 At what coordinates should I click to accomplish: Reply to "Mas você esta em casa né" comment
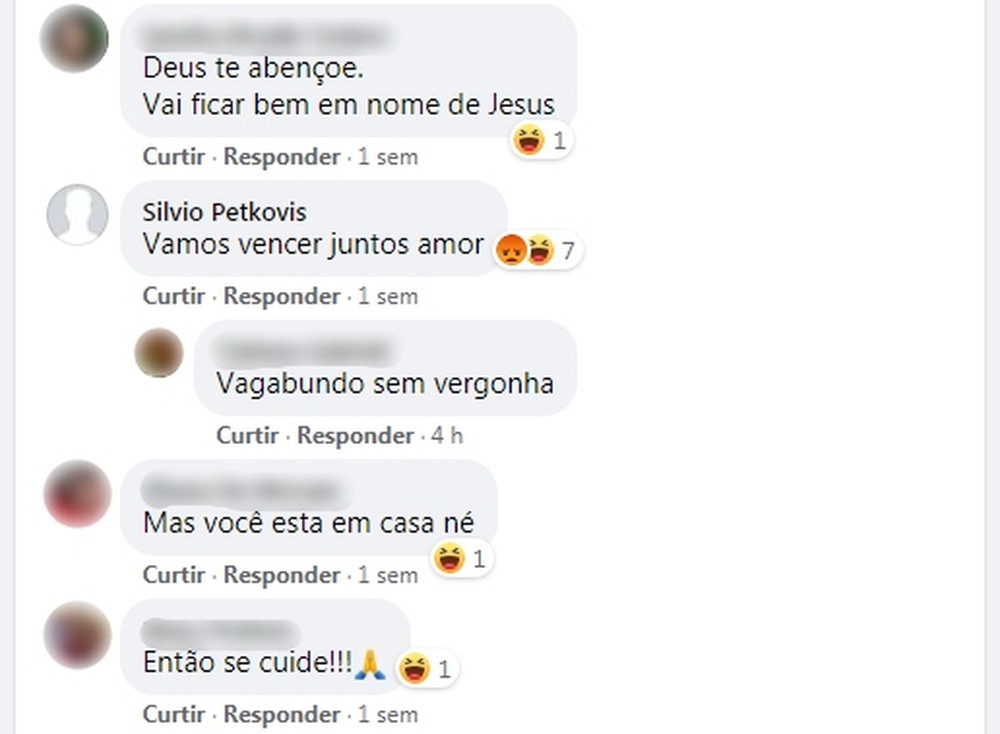281,575
